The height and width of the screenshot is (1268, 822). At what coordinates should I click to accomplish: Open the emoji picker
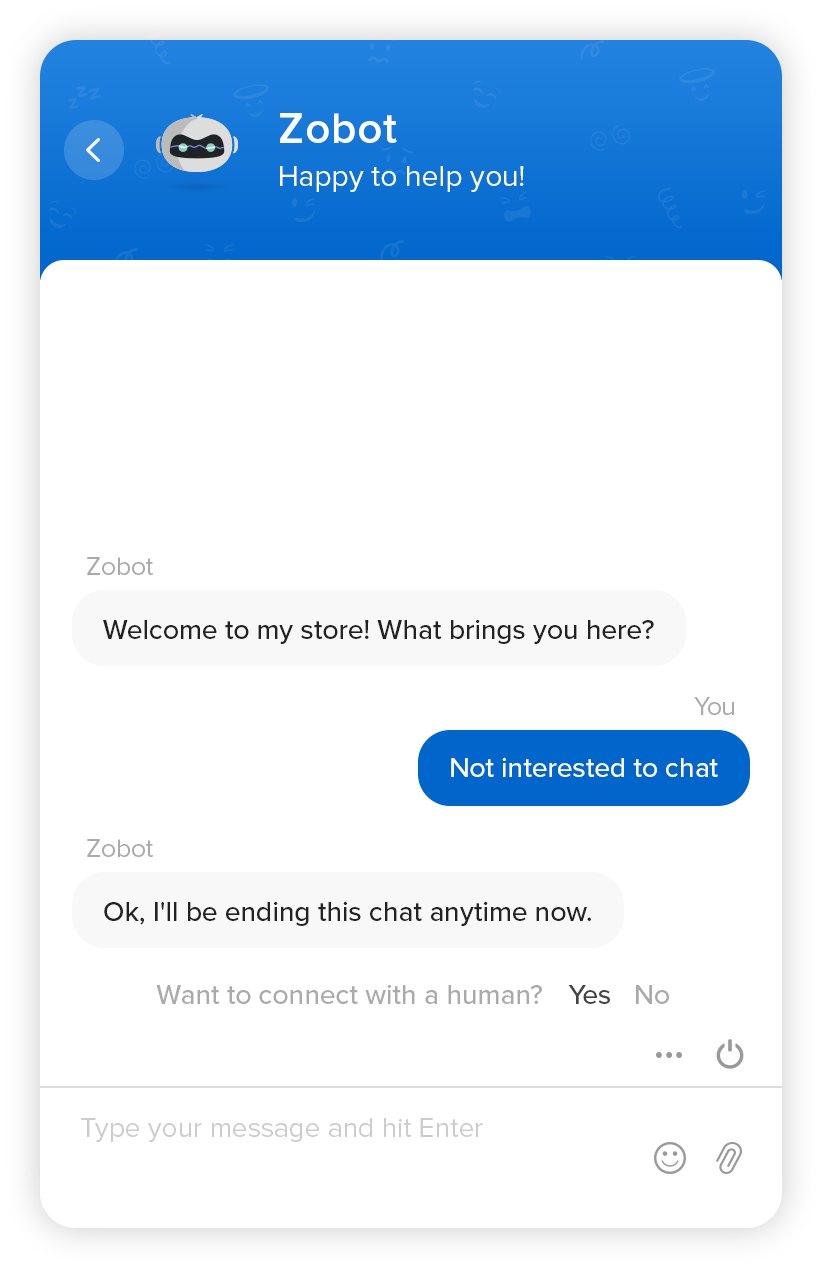[x=670, y=1158]
